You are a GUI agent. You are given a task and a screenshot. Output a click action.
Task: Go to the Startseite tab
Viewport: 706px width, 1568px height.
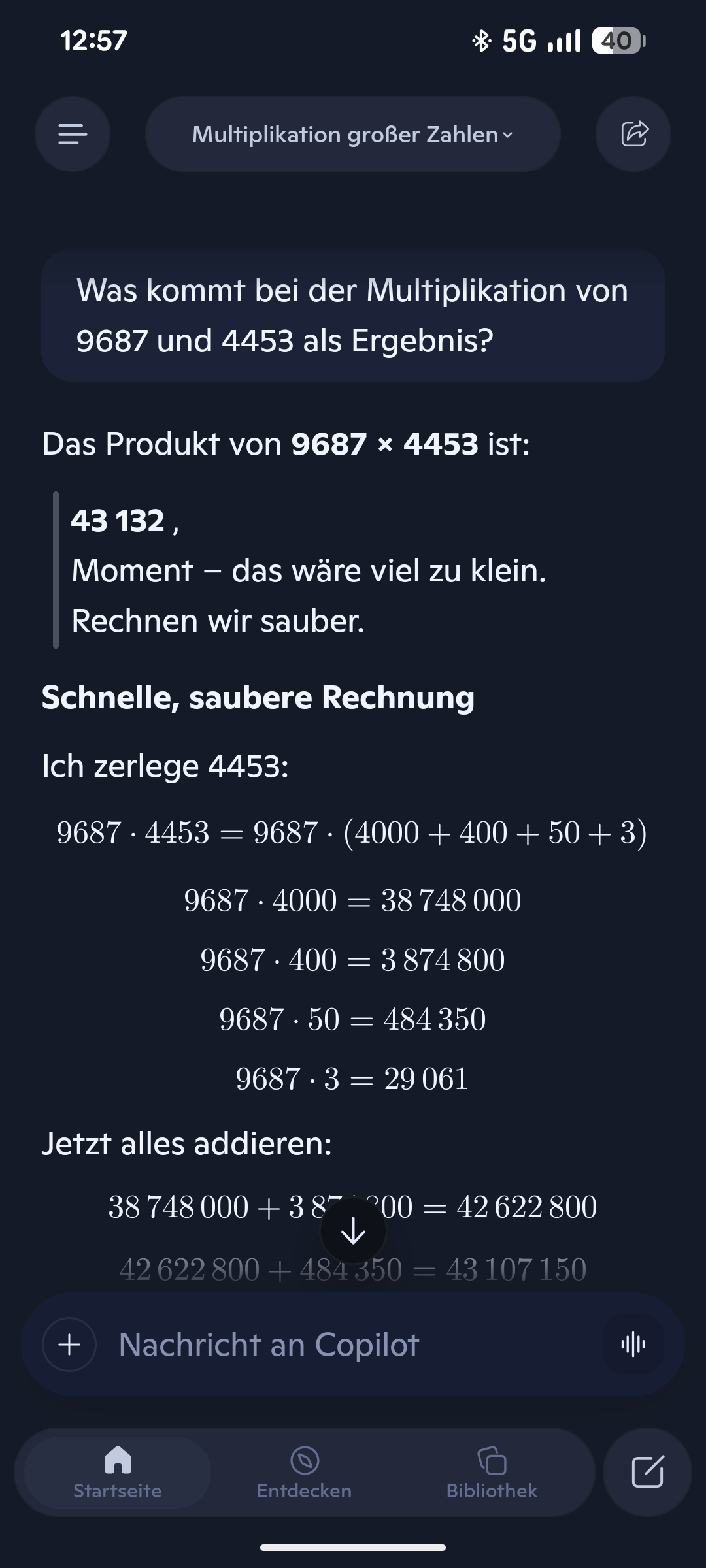(x=118, y=1473)
